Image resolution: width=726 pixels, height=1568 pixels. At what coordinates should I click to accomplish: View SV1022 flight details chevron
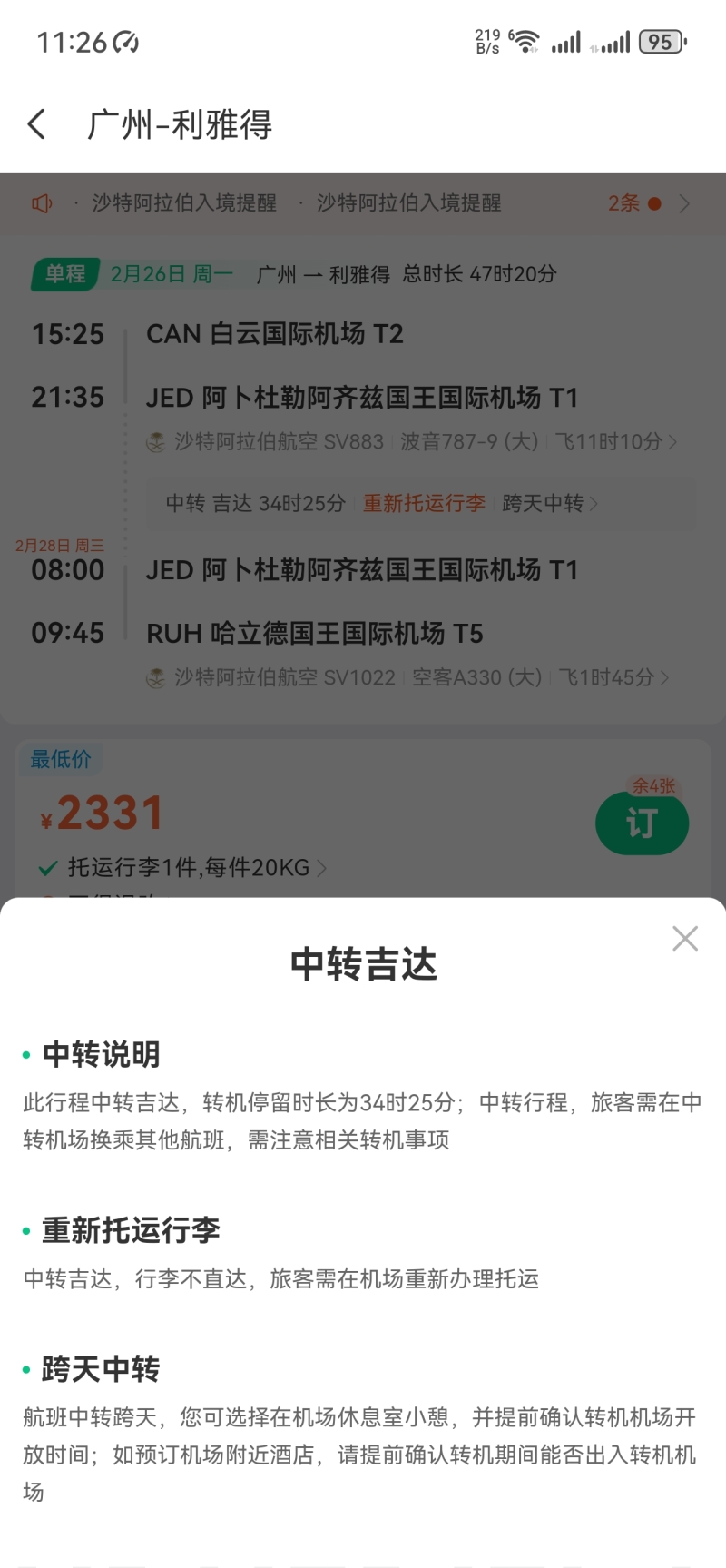665,677
